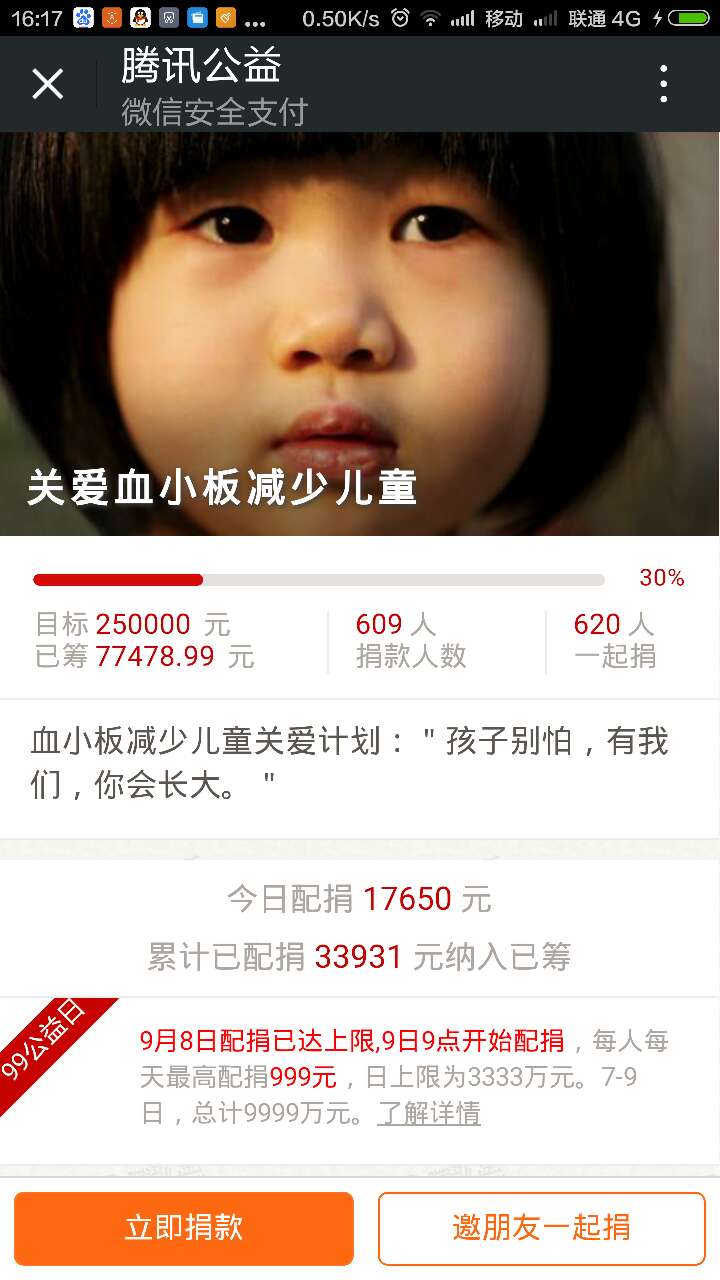The width and height of the screenshot is (720, 1280).
Task: Tap the 立即捐款 donate button
Action: click(x=184, y=1228)
